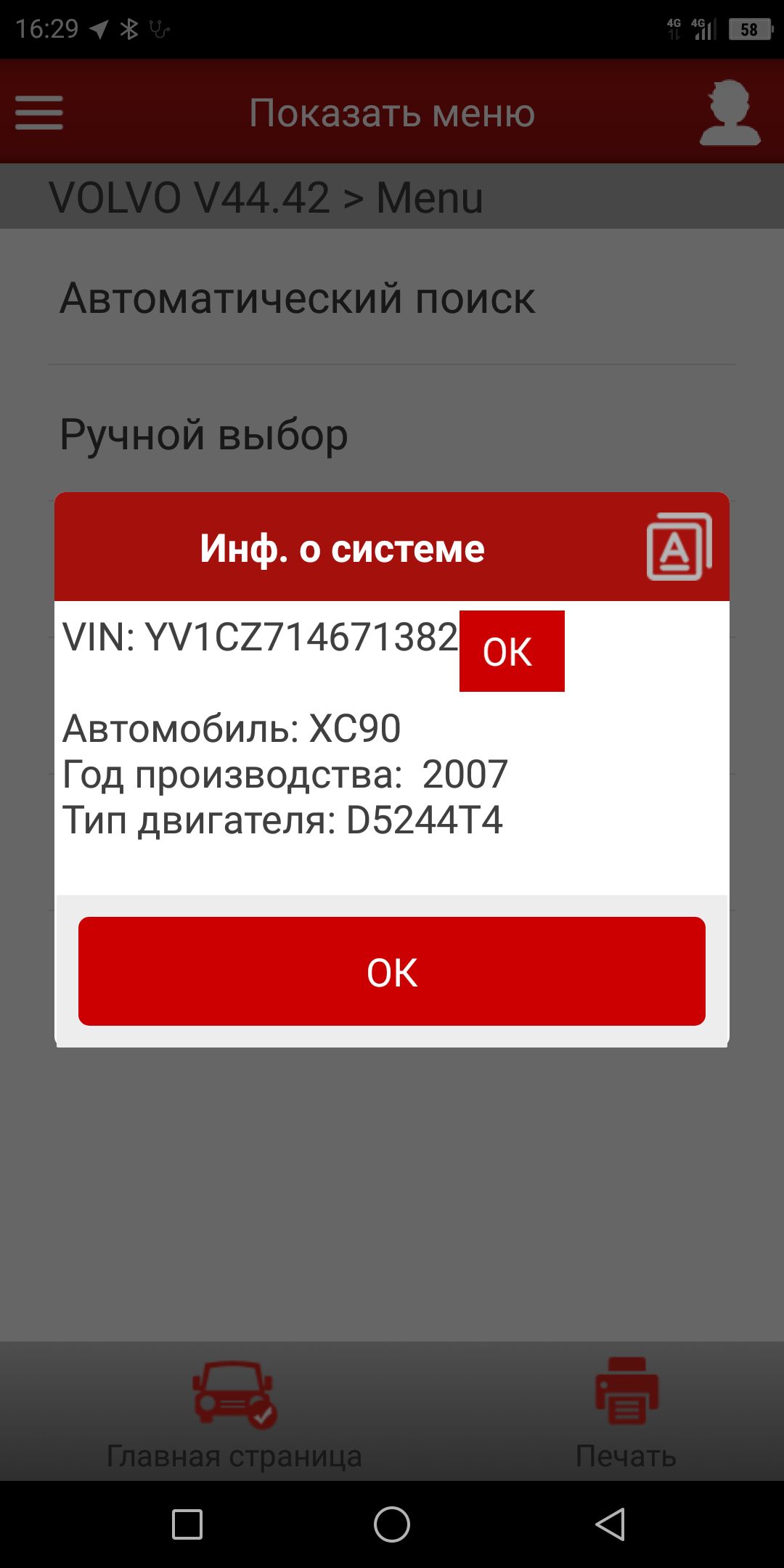Open the hamburger menu
Viewport: 784px width, 1568px height.
point(39,113)
